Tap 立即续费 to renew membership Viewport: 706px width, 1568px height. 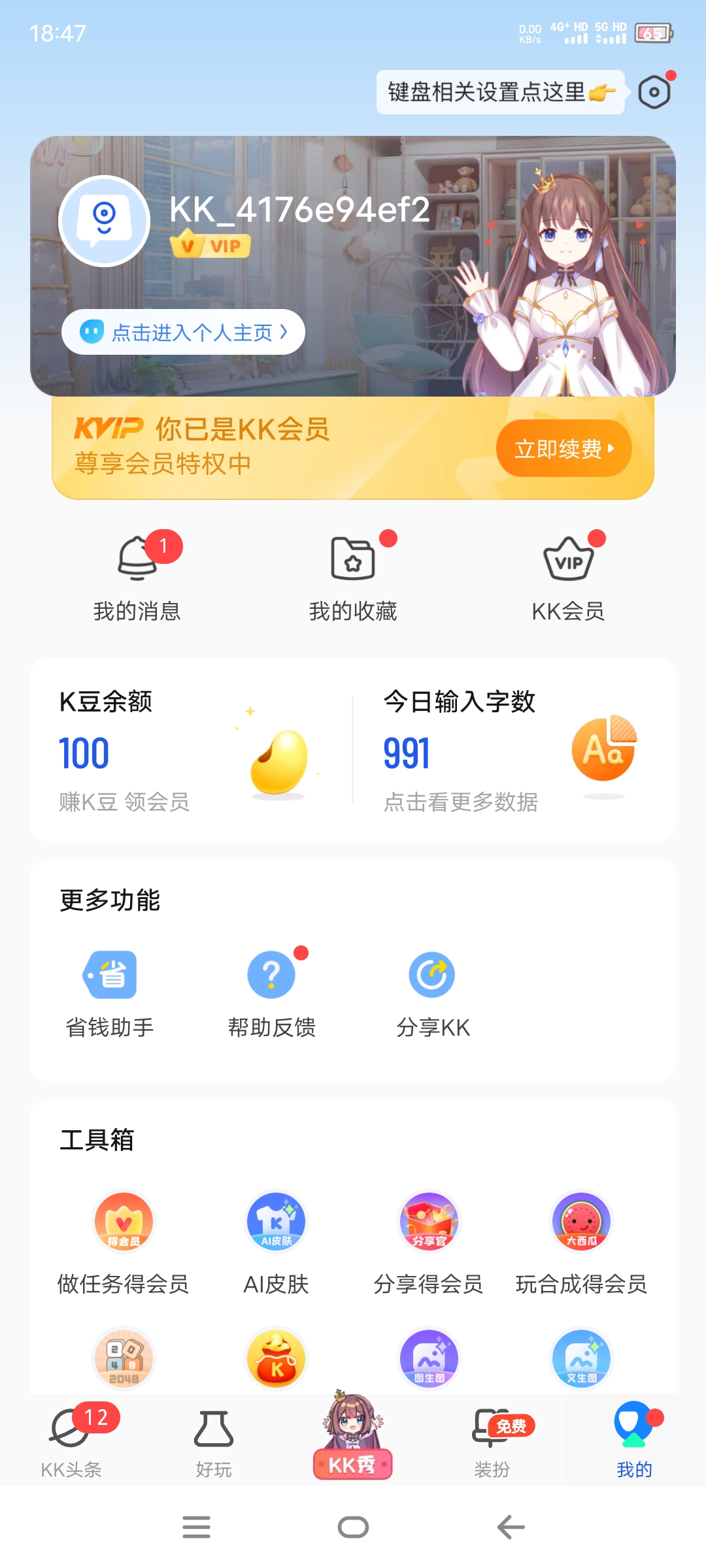(x=563, y=447)
